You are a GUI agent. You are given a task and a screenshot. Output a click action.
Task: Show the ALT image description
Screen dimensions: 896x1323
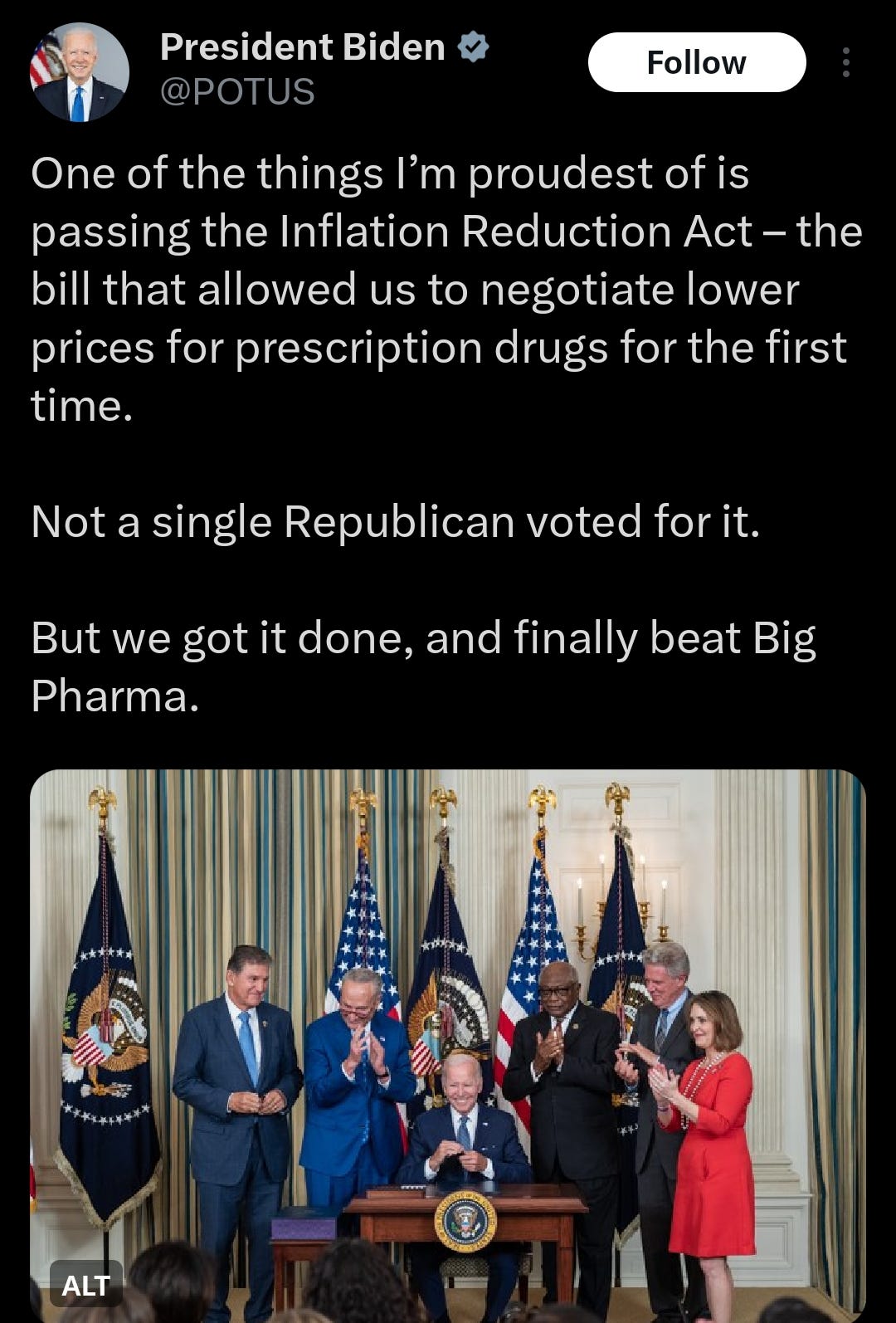85,1285
